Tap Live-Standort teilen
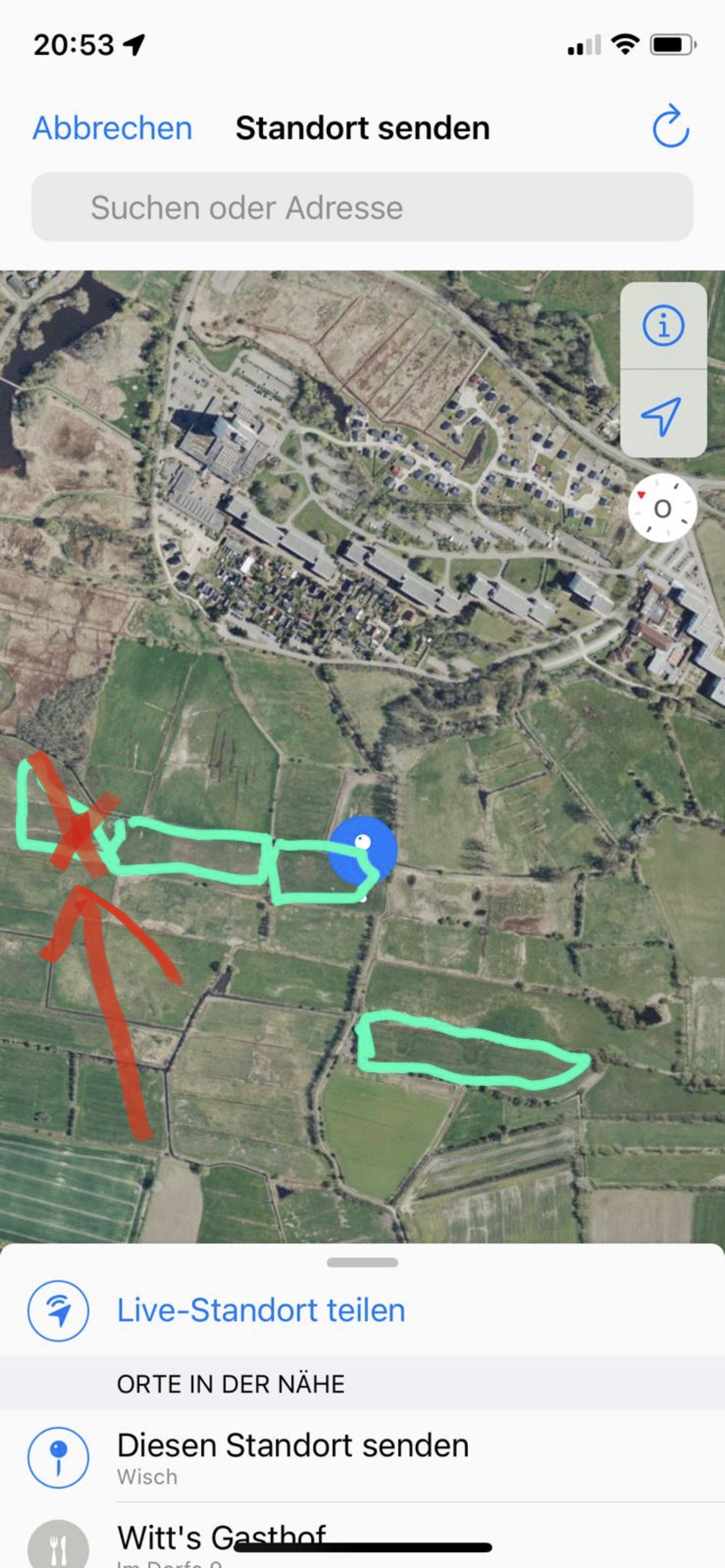The image size is (725, 1568). [260, 1310]
